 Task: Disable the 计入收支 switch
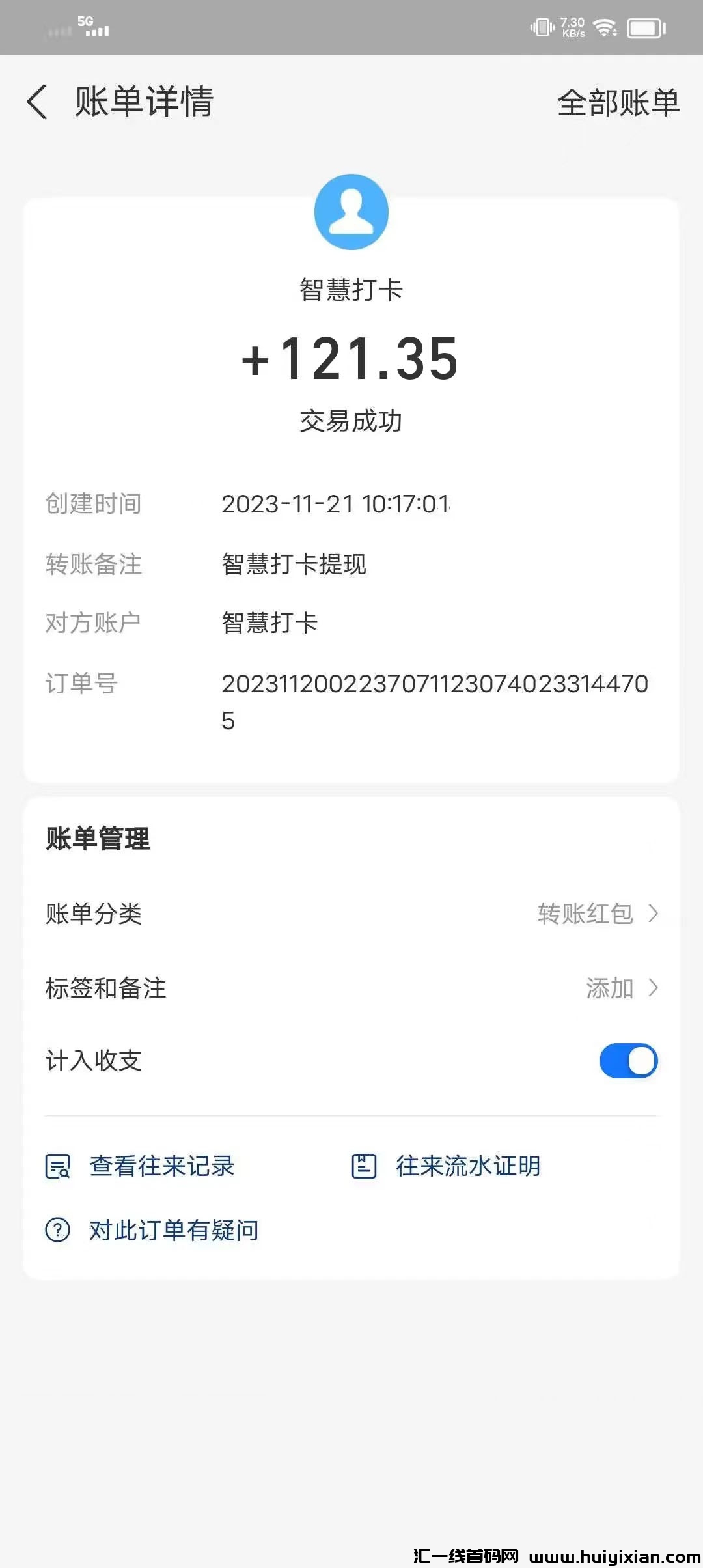[627, 1060]
